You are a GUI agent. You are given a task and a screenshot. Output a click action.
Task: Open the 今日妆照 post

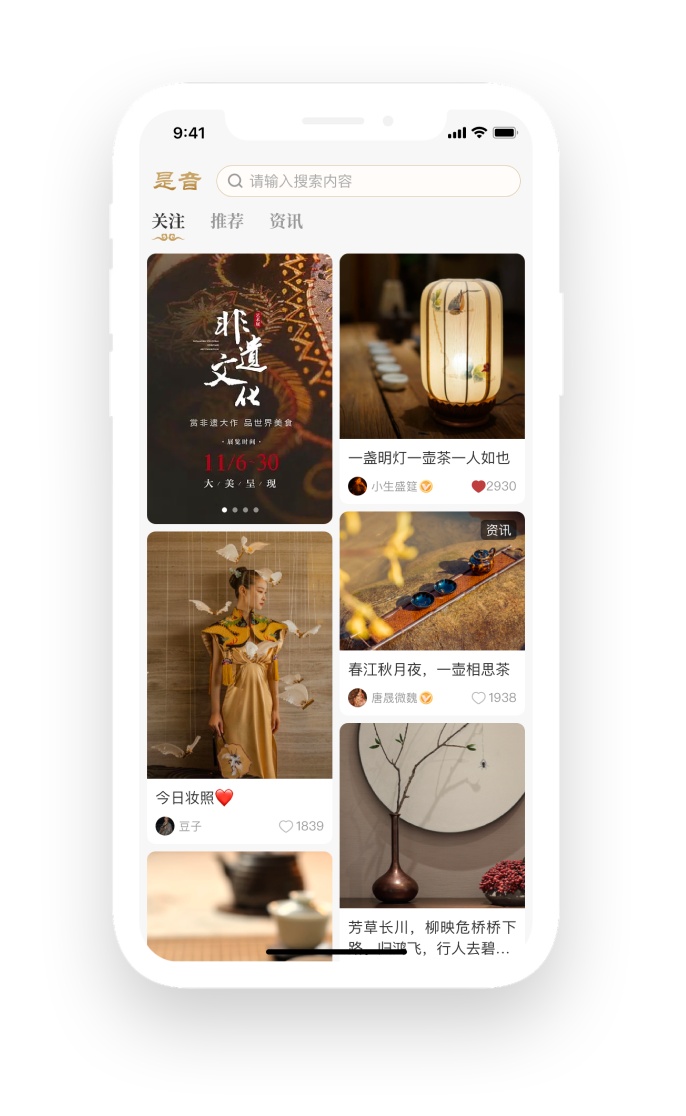pyautogui.click(x=240, y=688)
